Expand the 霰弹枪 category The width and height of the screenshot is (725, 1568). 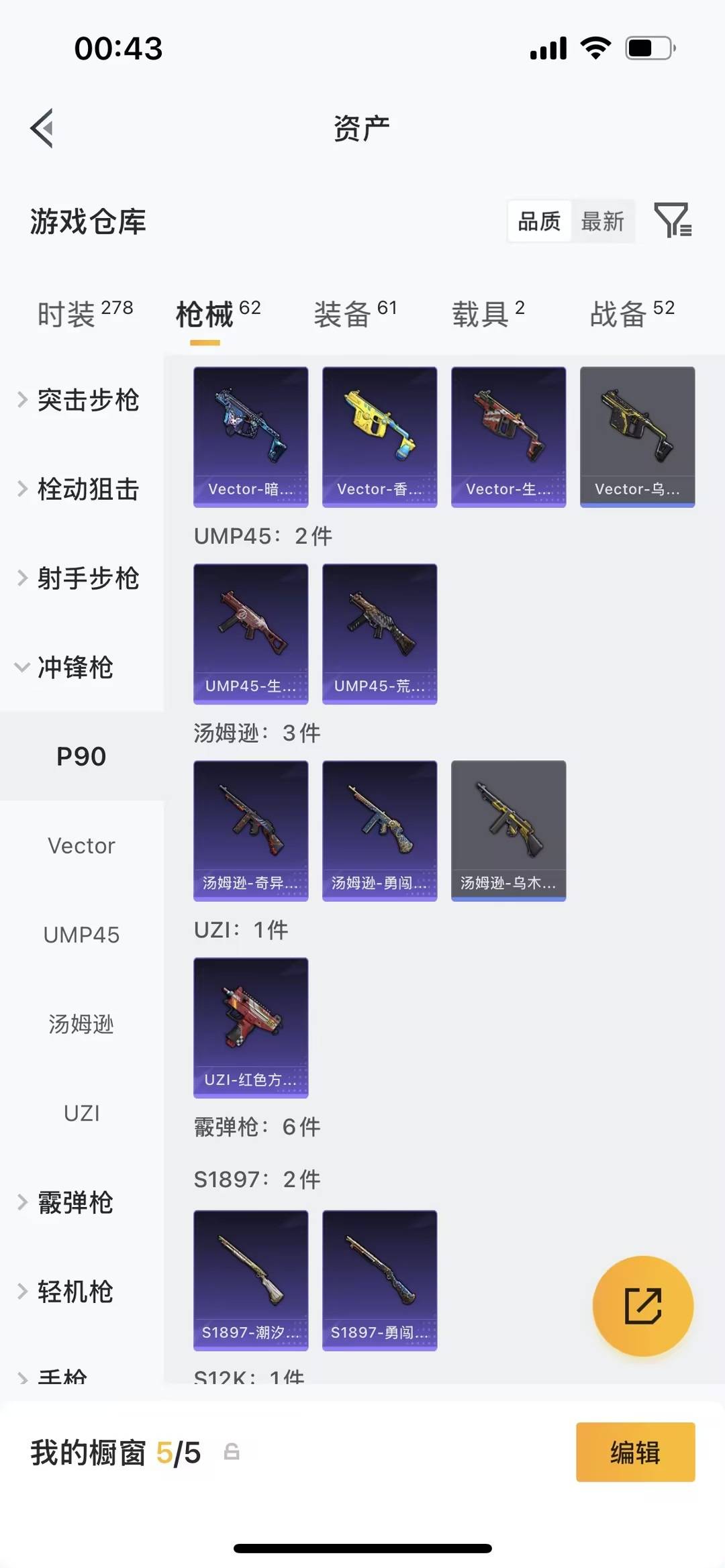(x=74, y=1202)
